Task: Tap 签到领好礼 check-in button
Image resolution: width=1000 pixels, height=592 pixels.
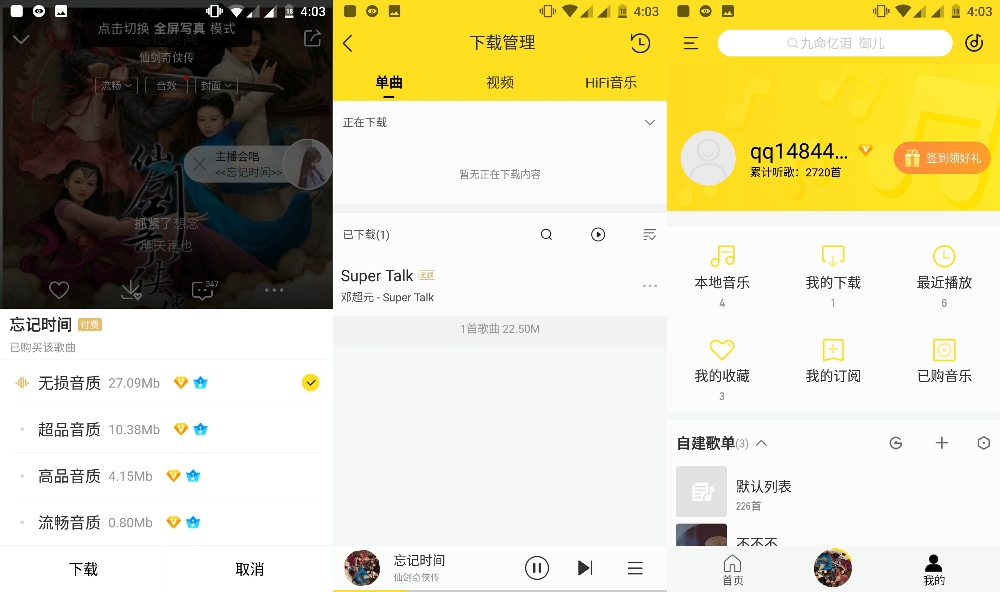Action: 941,158
